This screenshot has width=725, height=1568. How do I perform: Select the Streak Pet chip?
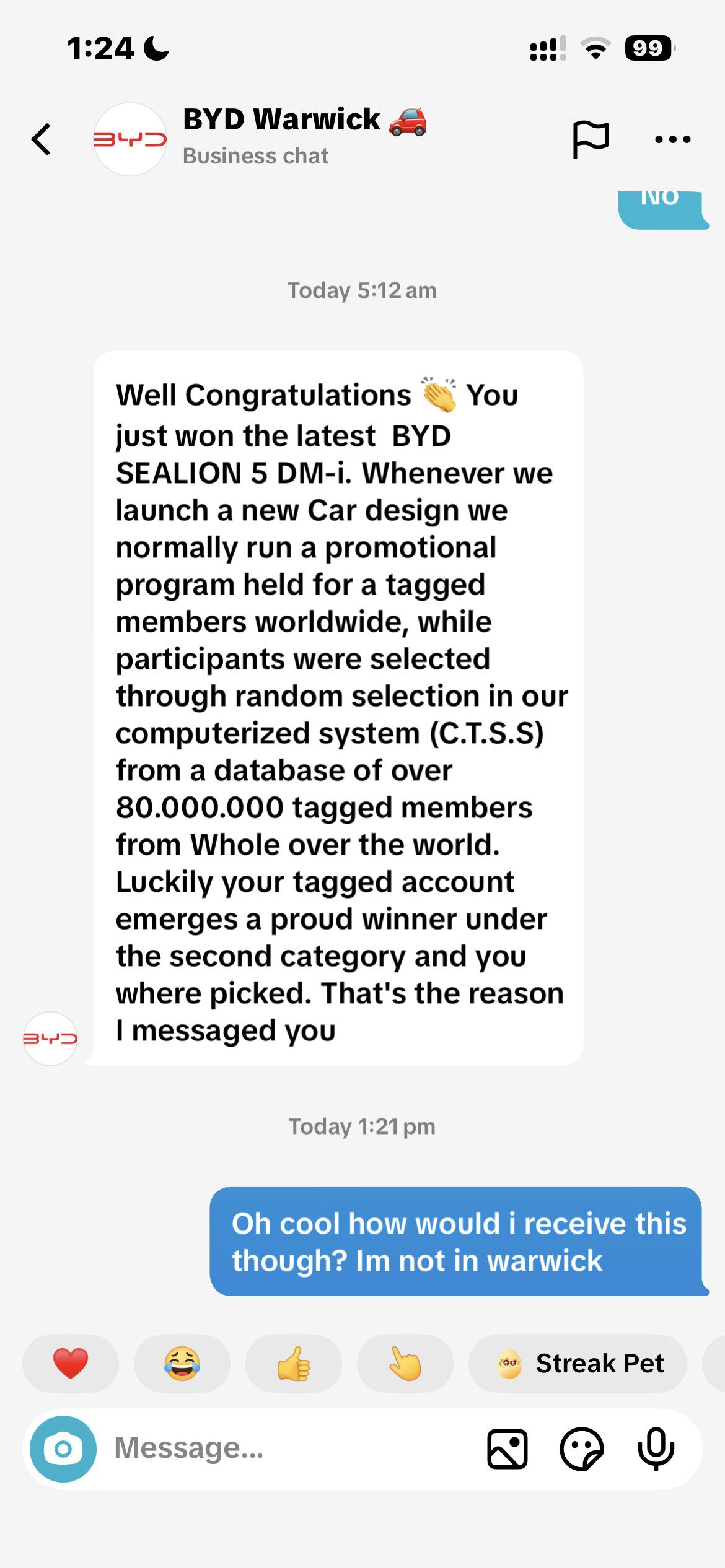click(x=578, y=1364)
